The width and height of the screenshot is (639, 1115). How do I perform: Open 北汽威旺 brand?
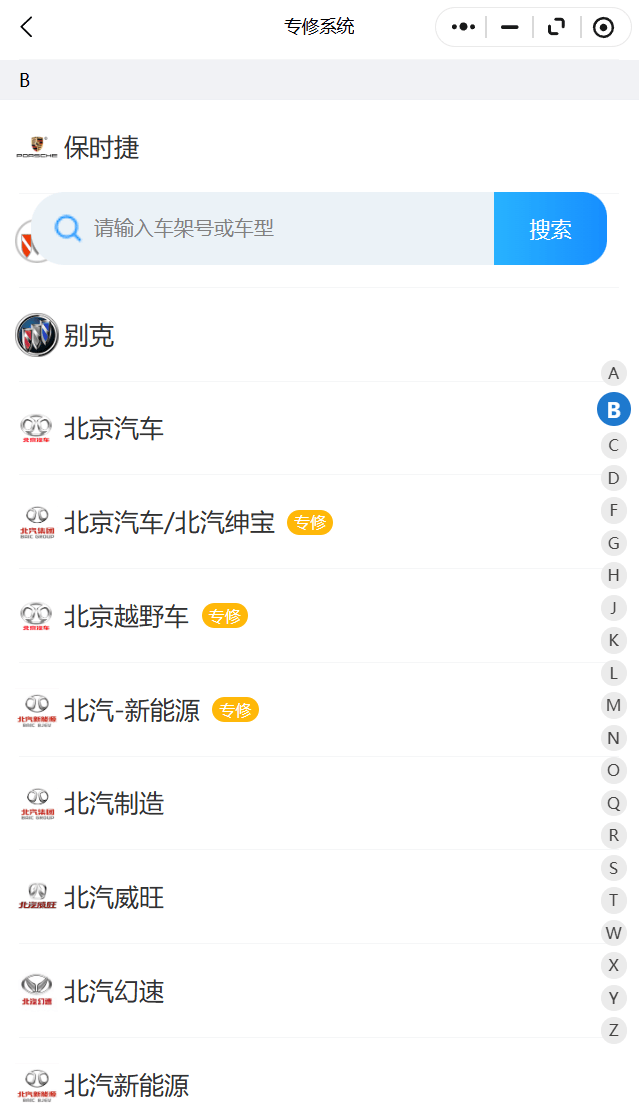114,898
